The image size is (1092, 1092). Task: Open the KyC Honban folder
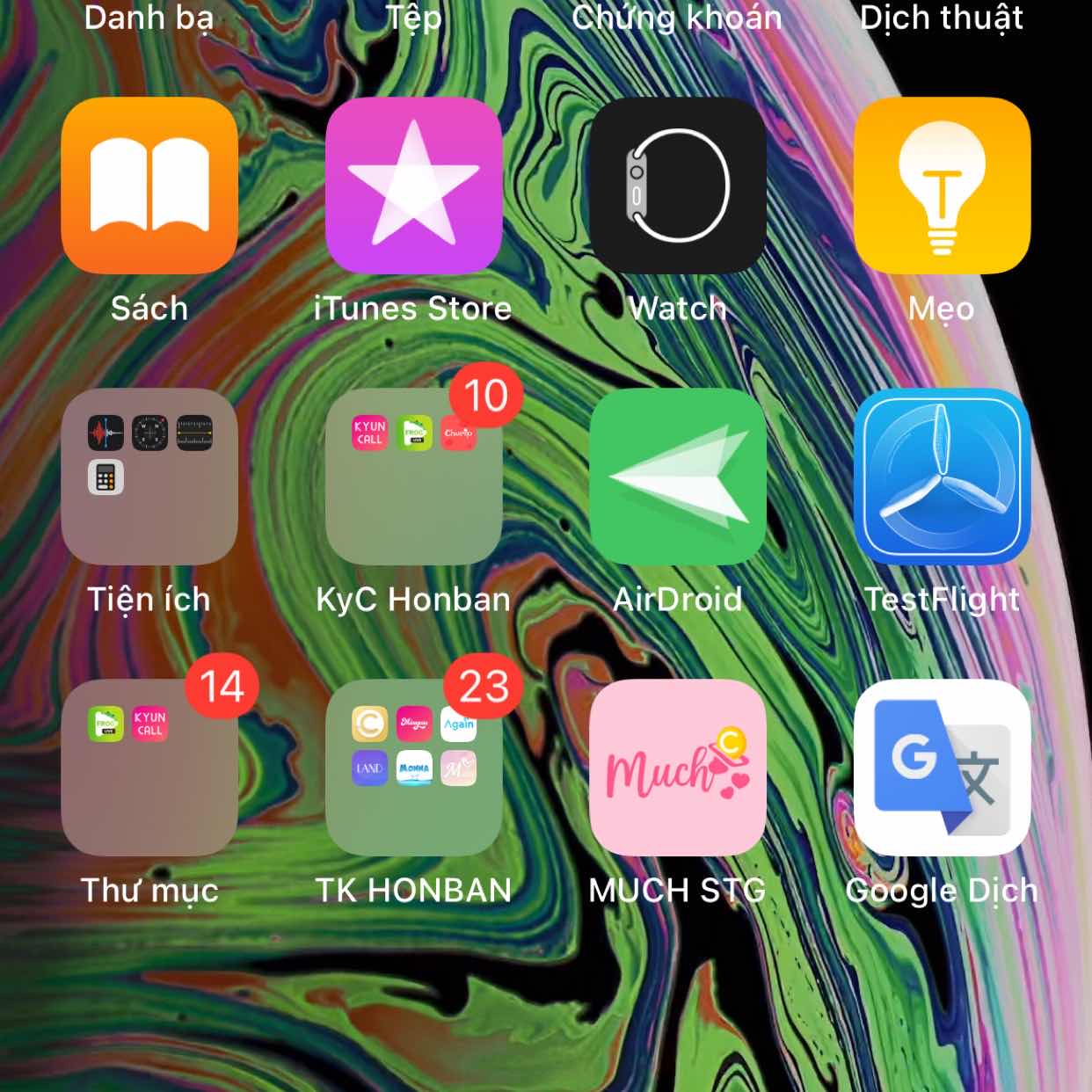pos(413,477)
